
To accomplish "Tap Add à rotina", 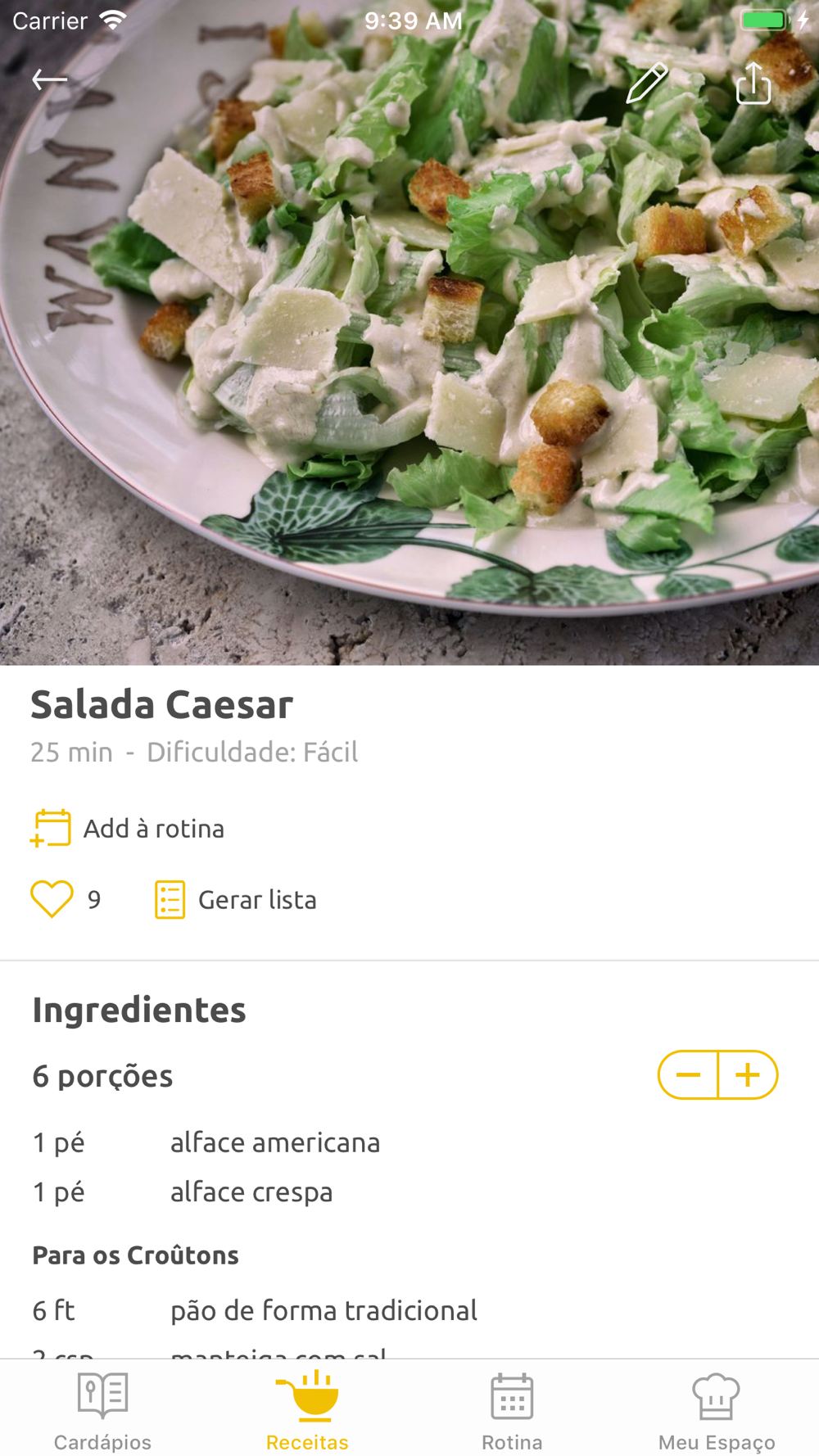I will coord(128,829).
